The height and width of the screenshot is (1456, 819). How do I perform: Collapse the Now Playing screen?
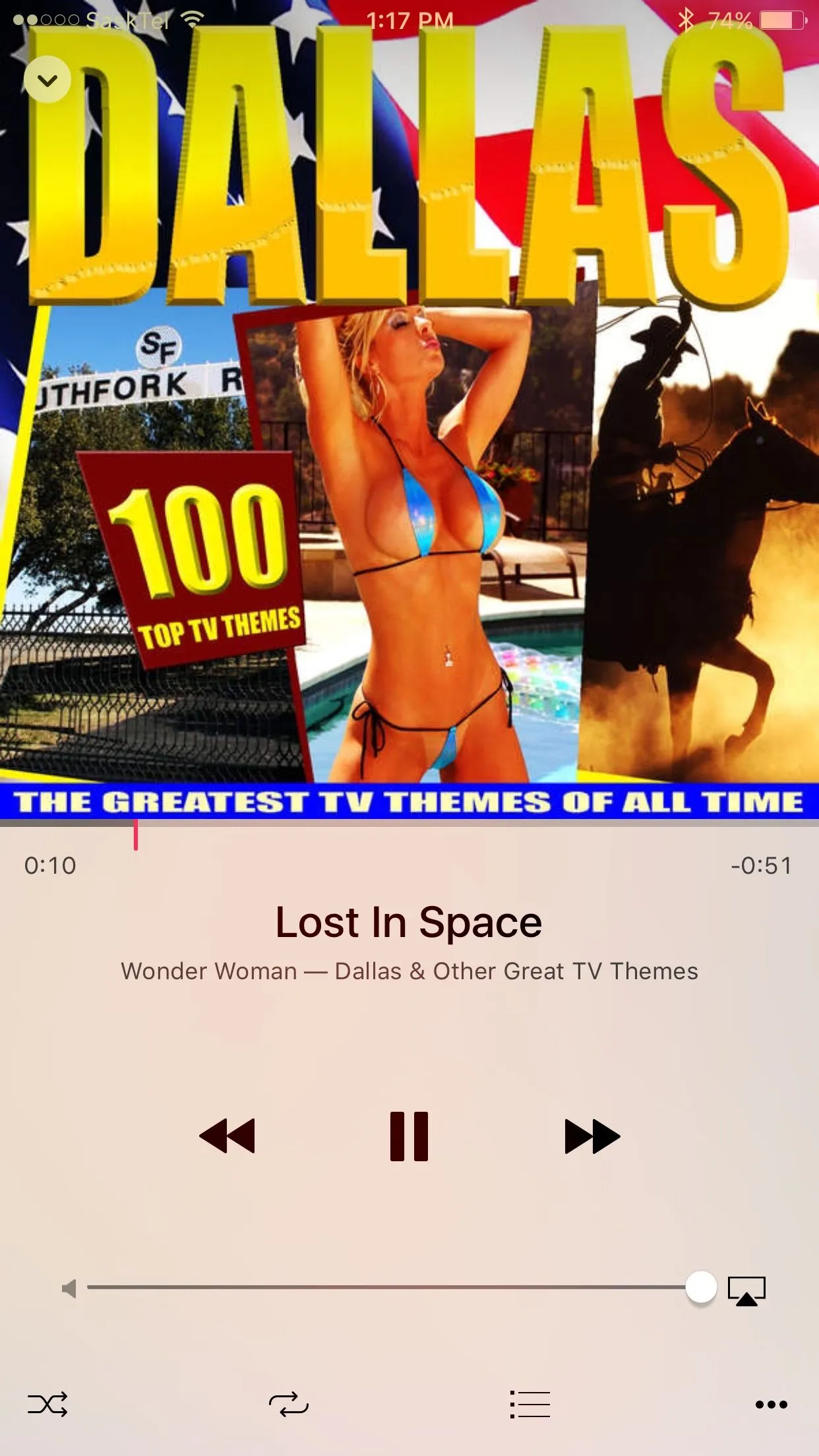tap(47, 80)
